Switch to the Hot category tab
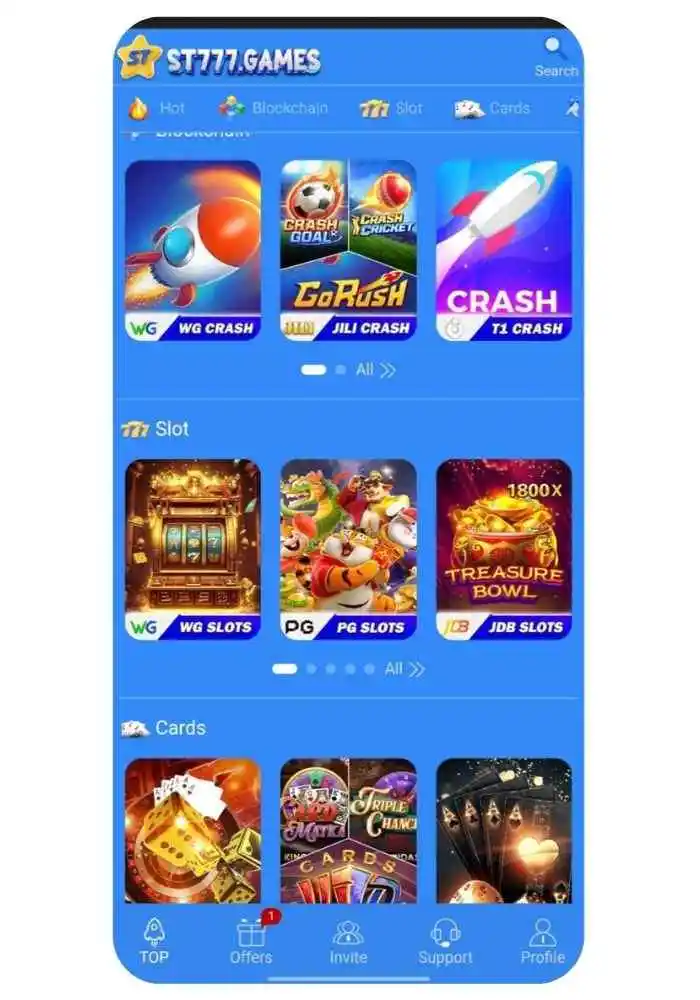 (x=158, y=108)
